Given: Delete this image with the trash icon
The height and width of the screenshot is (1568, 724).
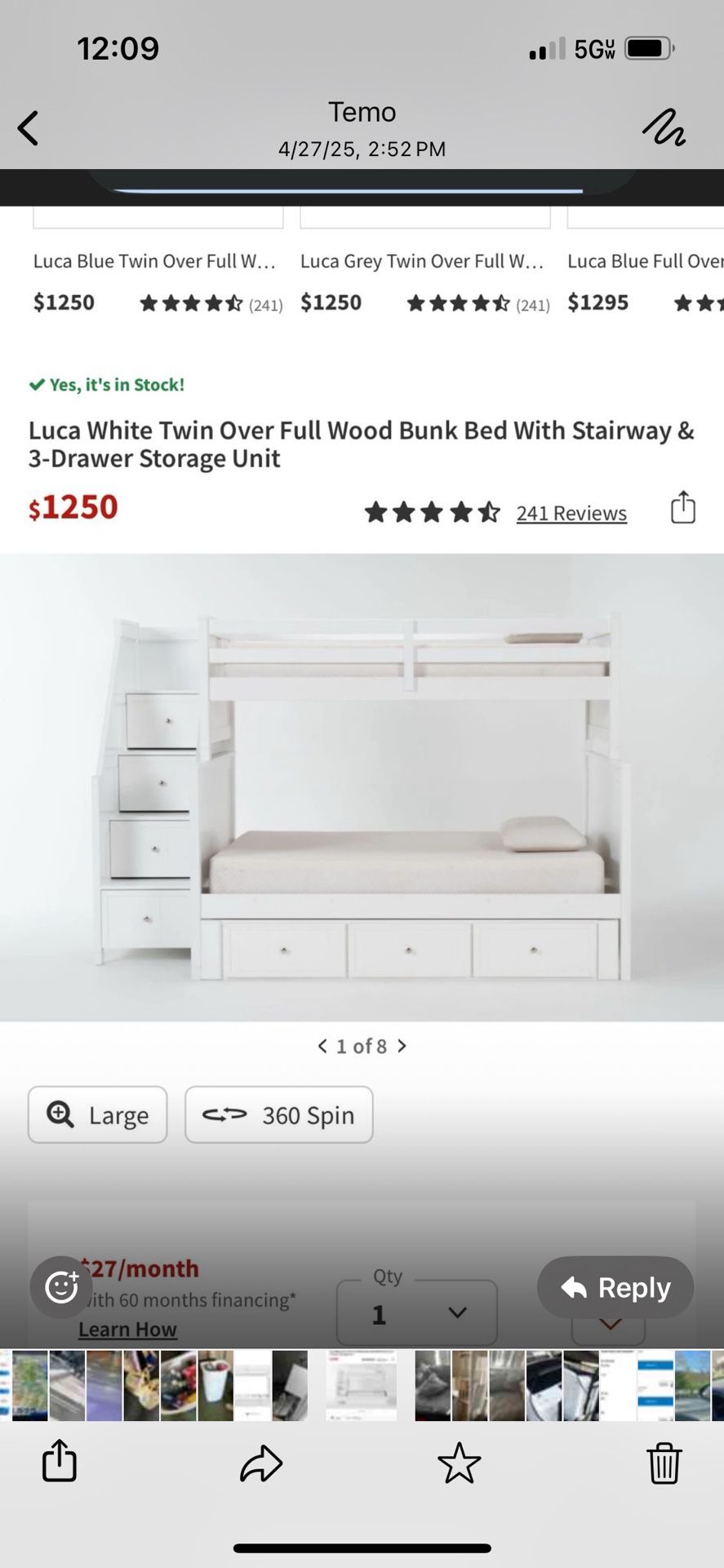Looking at the screenshot, I should [664, 1463].
